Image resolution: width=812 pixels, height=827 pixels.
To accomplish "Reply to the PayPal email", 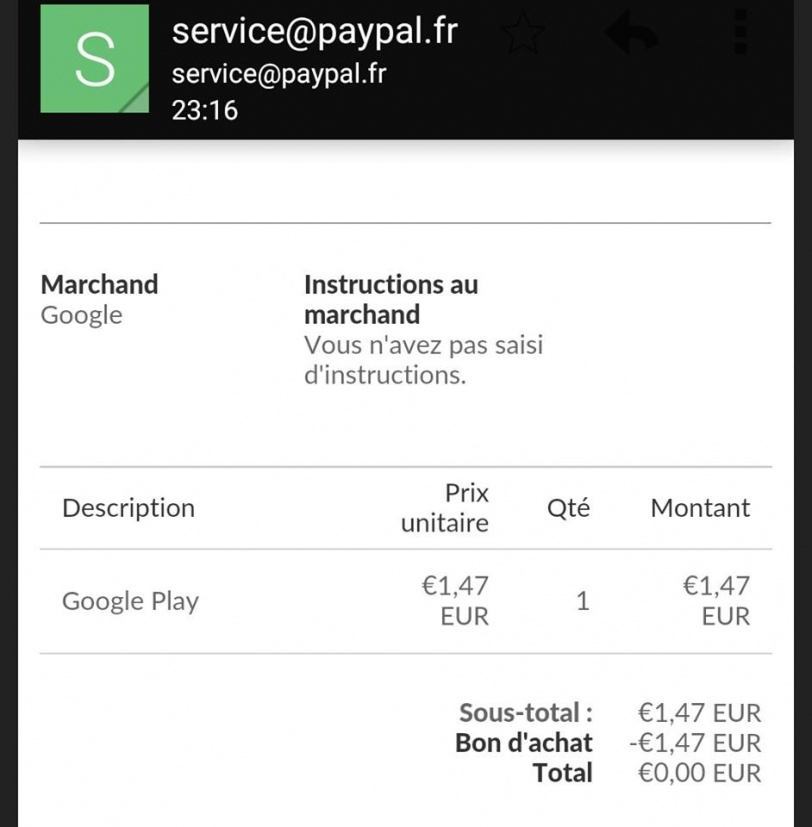I will [x=632, y=34].
